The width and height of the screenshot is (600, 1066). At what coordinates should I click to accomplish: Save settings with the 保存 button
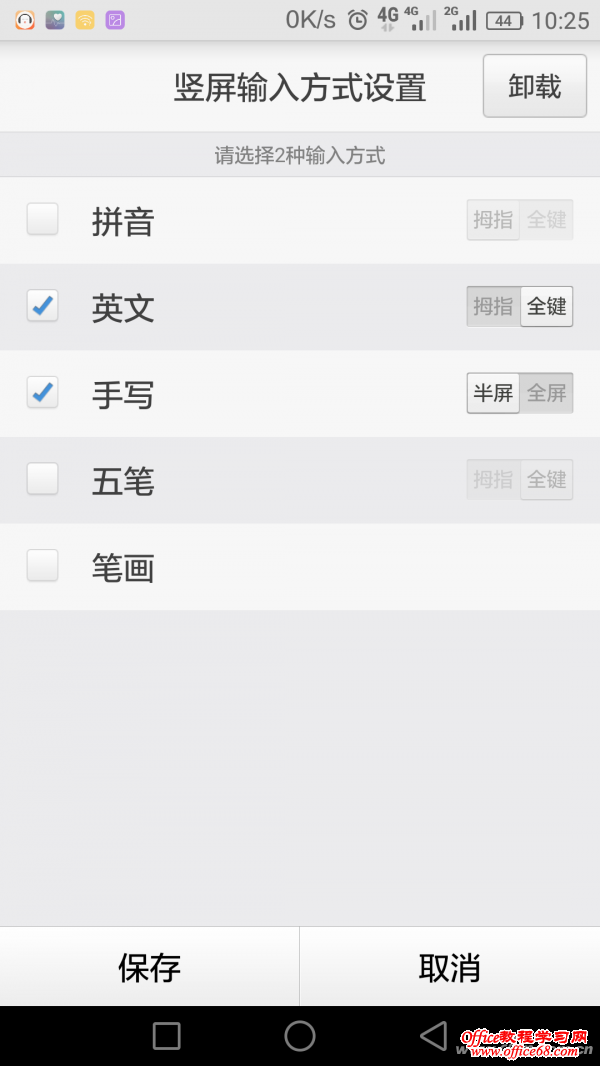[x=149, y=967]
